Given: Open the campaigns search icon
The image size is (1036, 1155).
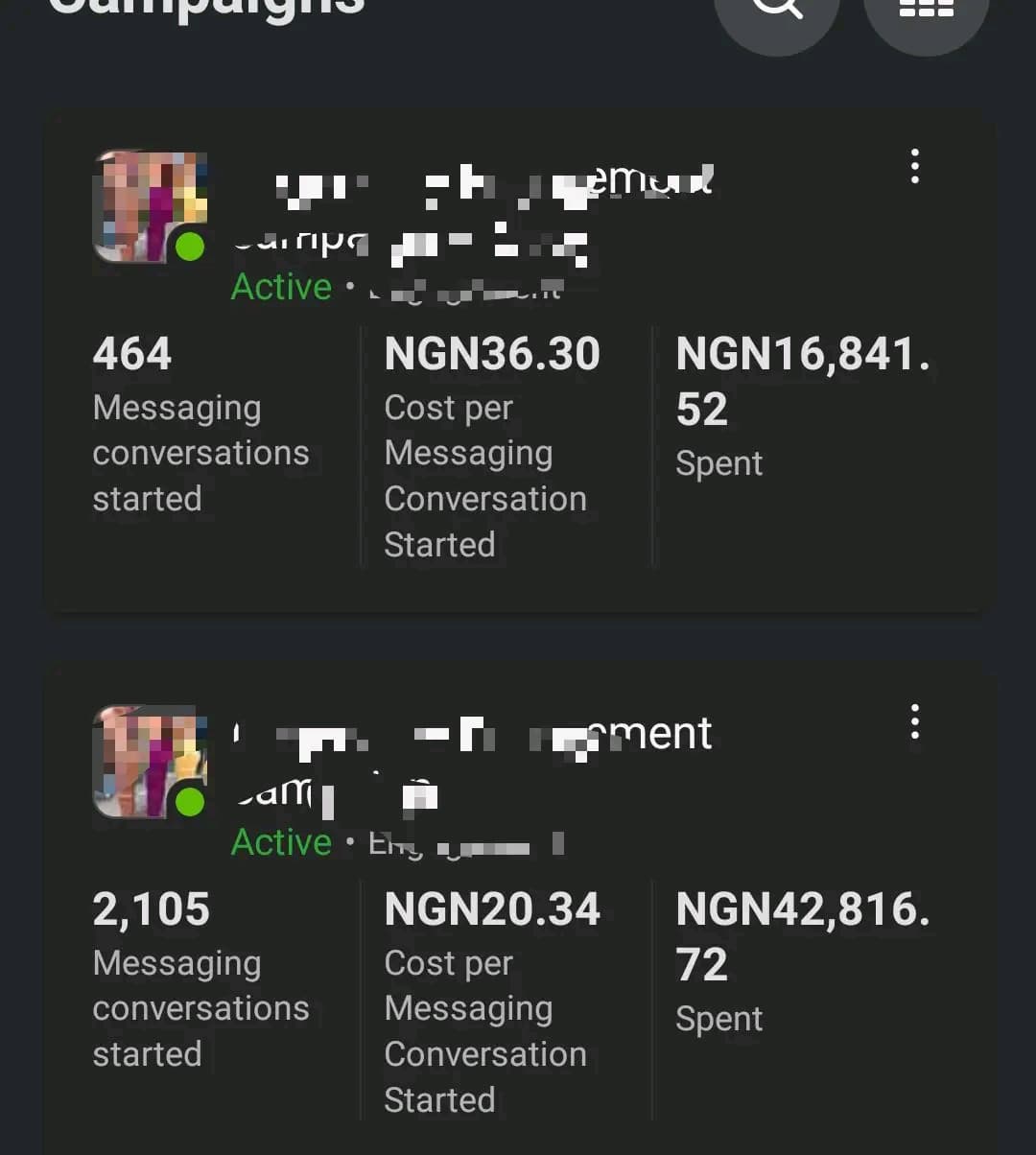Looking at the screenshot, I should tap(776, 10).
